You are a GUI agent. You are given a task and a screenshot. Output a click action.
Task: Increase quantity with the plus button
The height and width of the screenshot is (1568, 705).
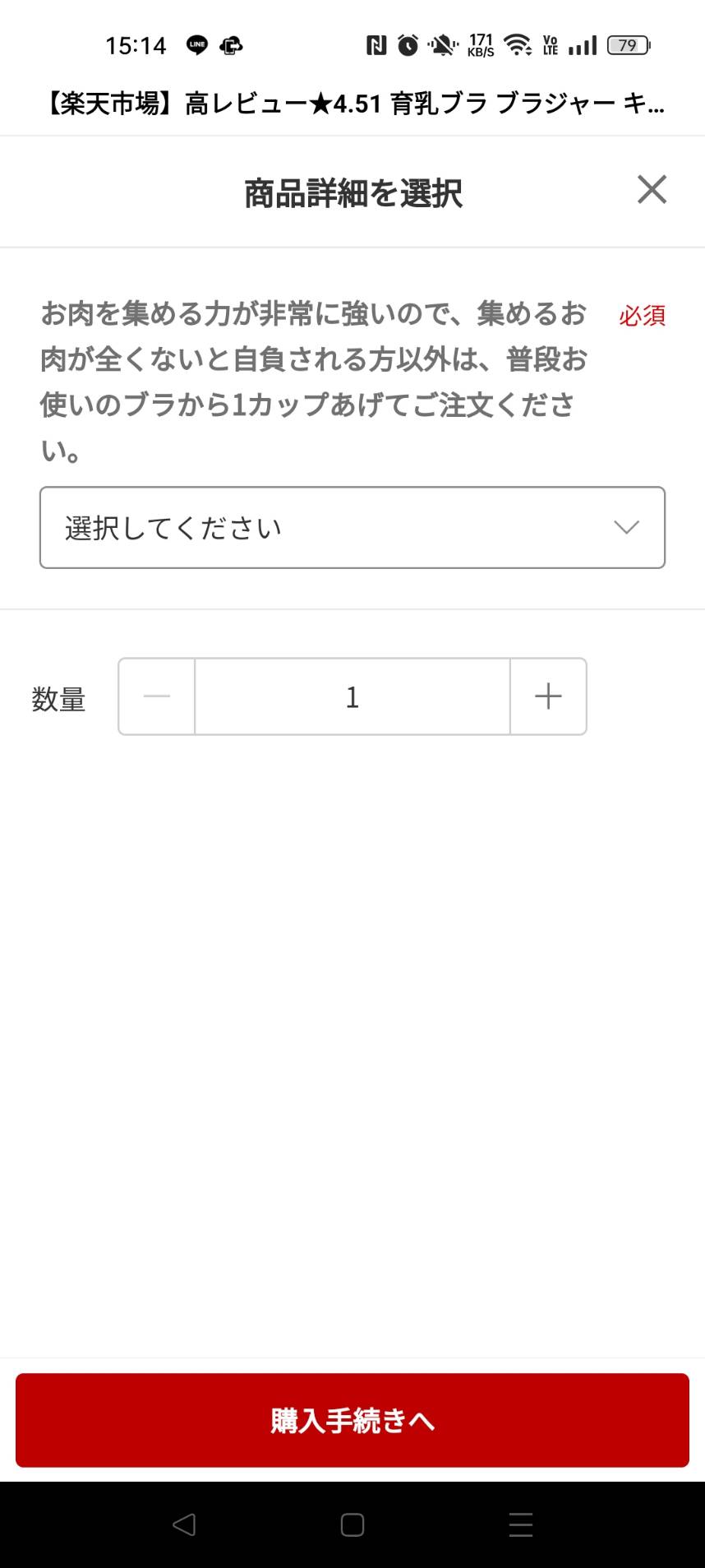548,696
